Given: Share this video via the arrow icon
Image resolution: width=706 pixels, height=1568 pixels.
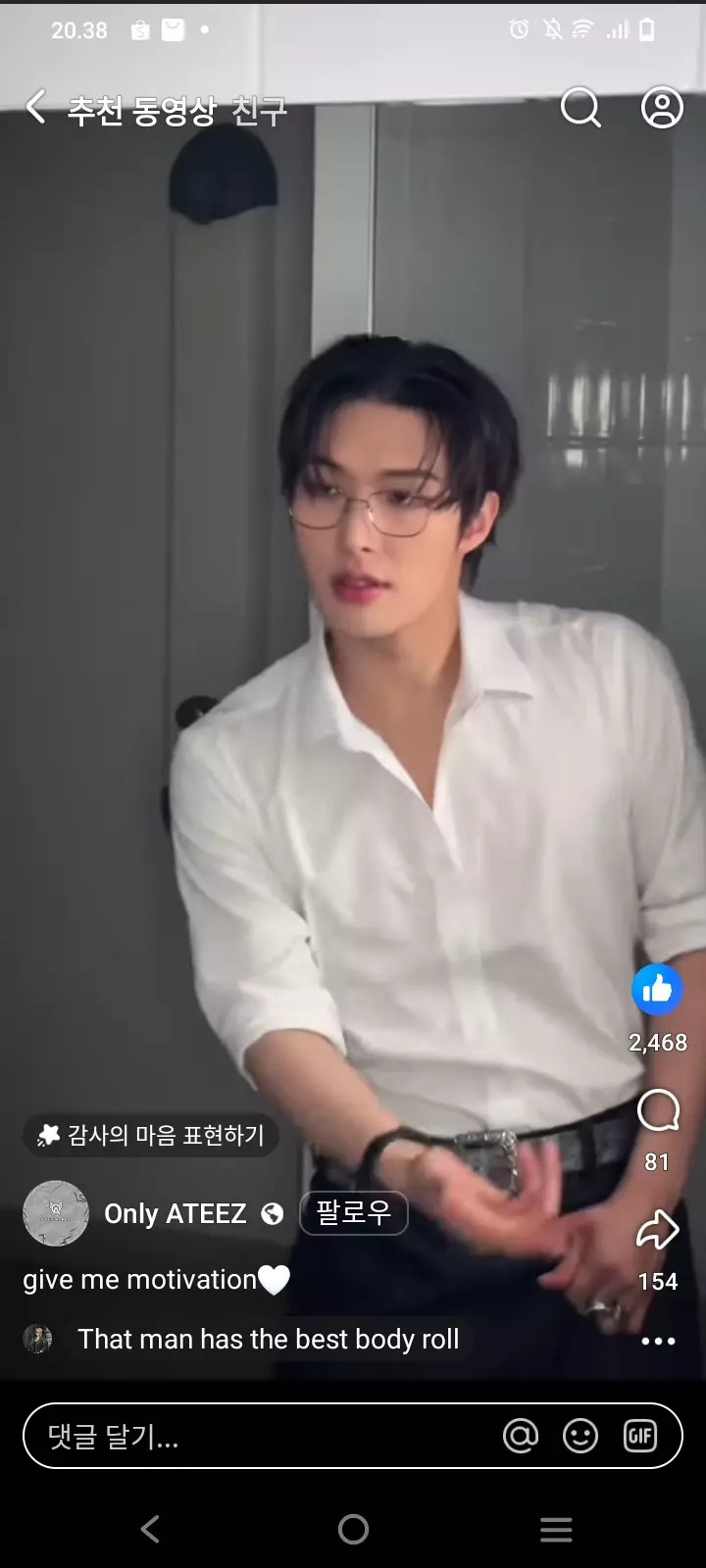Looking at the screenshot, I should click(x=657, y=1231).
